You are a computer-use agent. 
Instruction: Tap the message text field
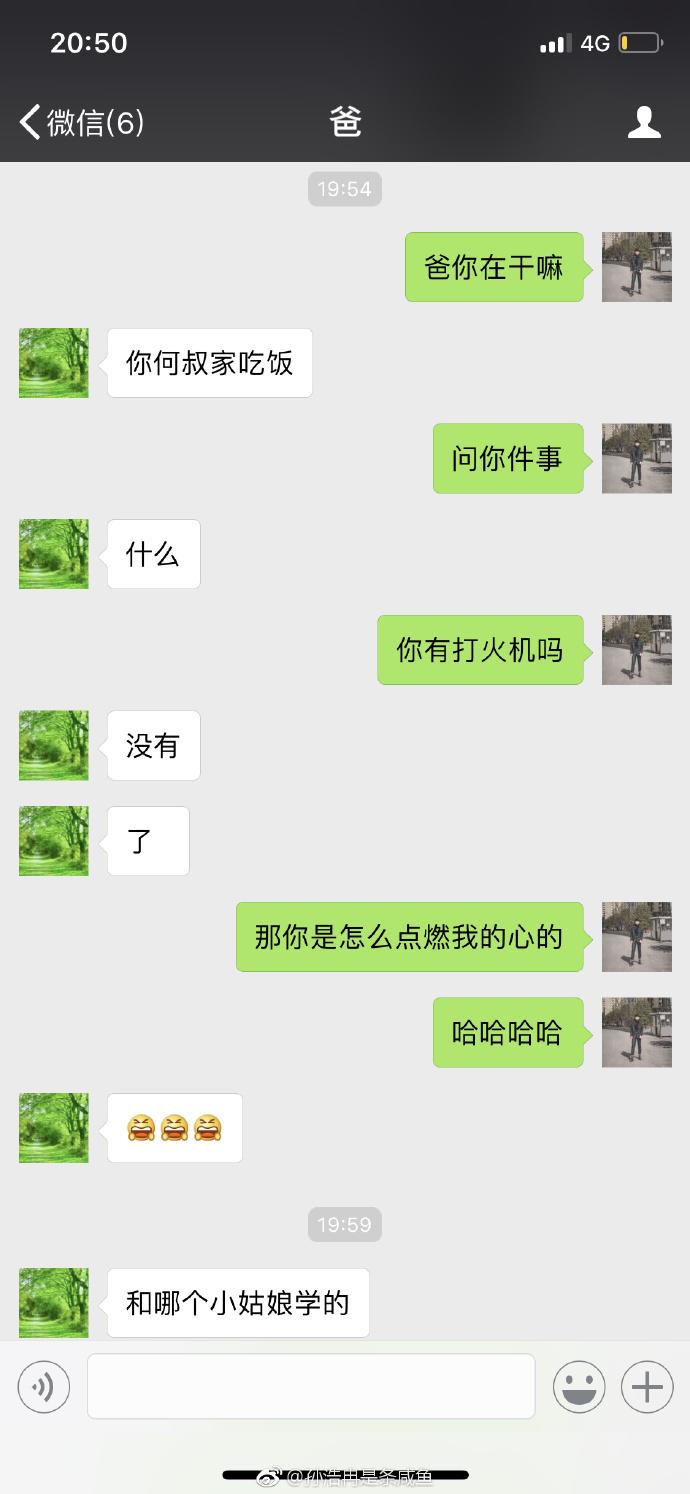coord(311,1386)
